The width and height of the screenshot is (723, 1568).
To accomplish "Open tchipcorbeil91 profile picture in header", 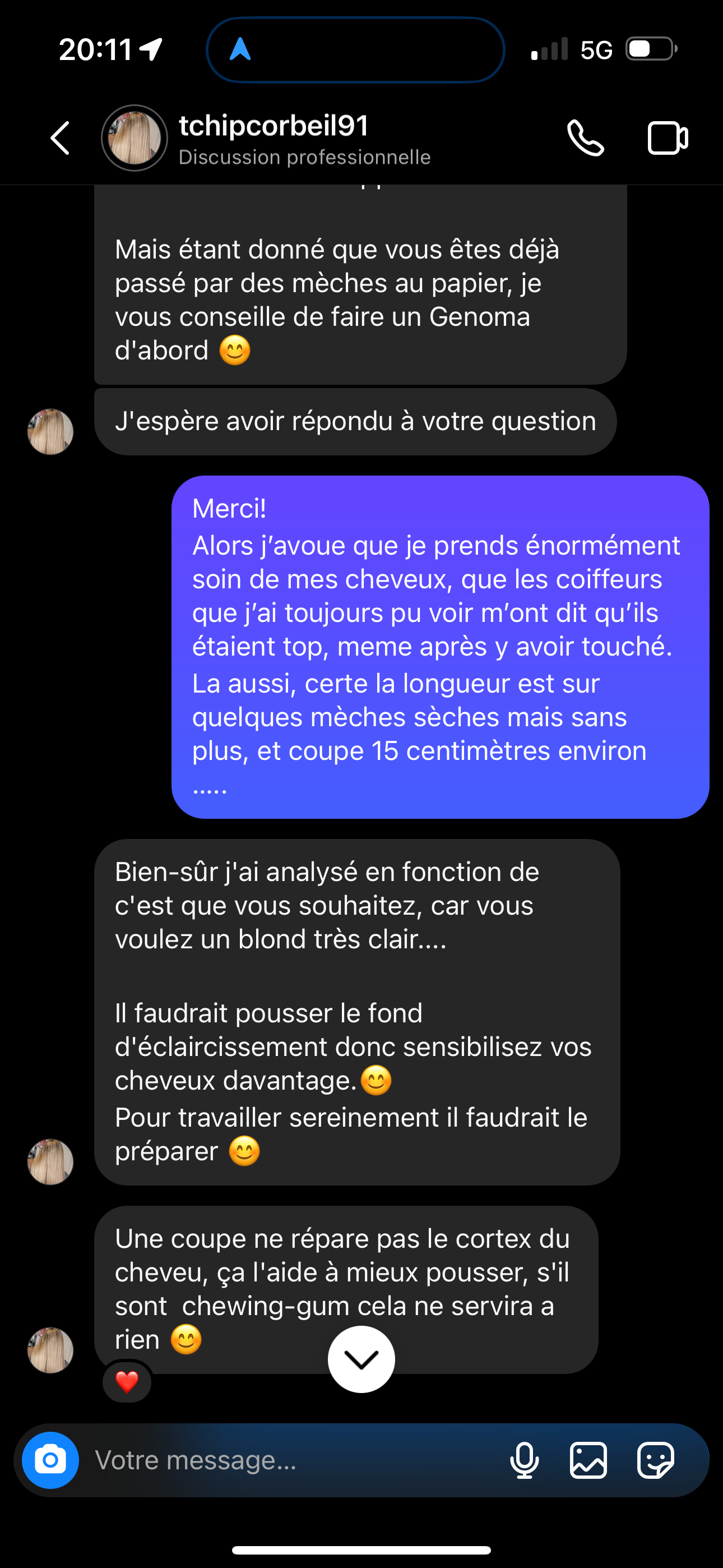I will click(x=135, y=138).
